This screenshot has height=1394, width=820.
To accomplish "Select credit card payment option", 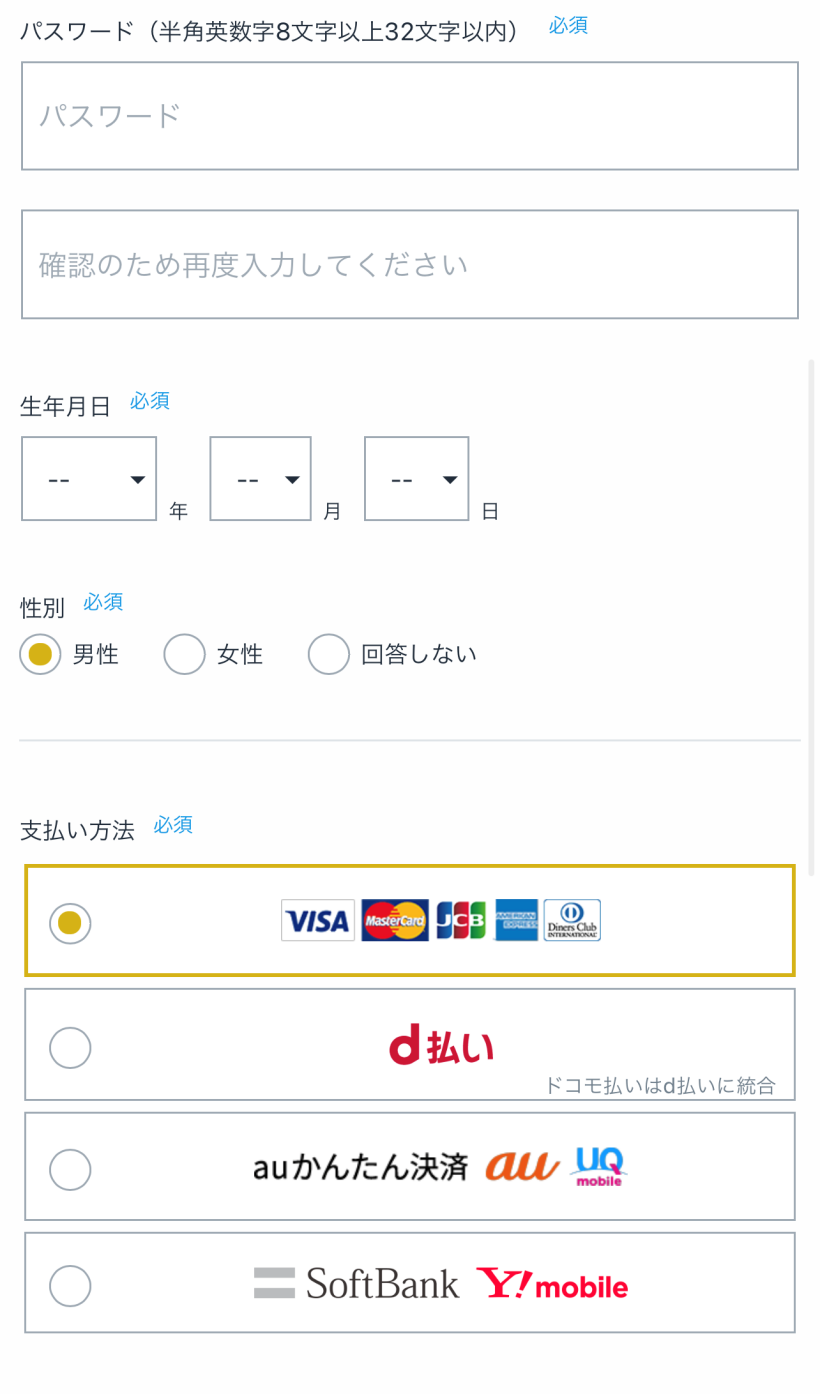I will pyautogui.click(x=410, y=921).
